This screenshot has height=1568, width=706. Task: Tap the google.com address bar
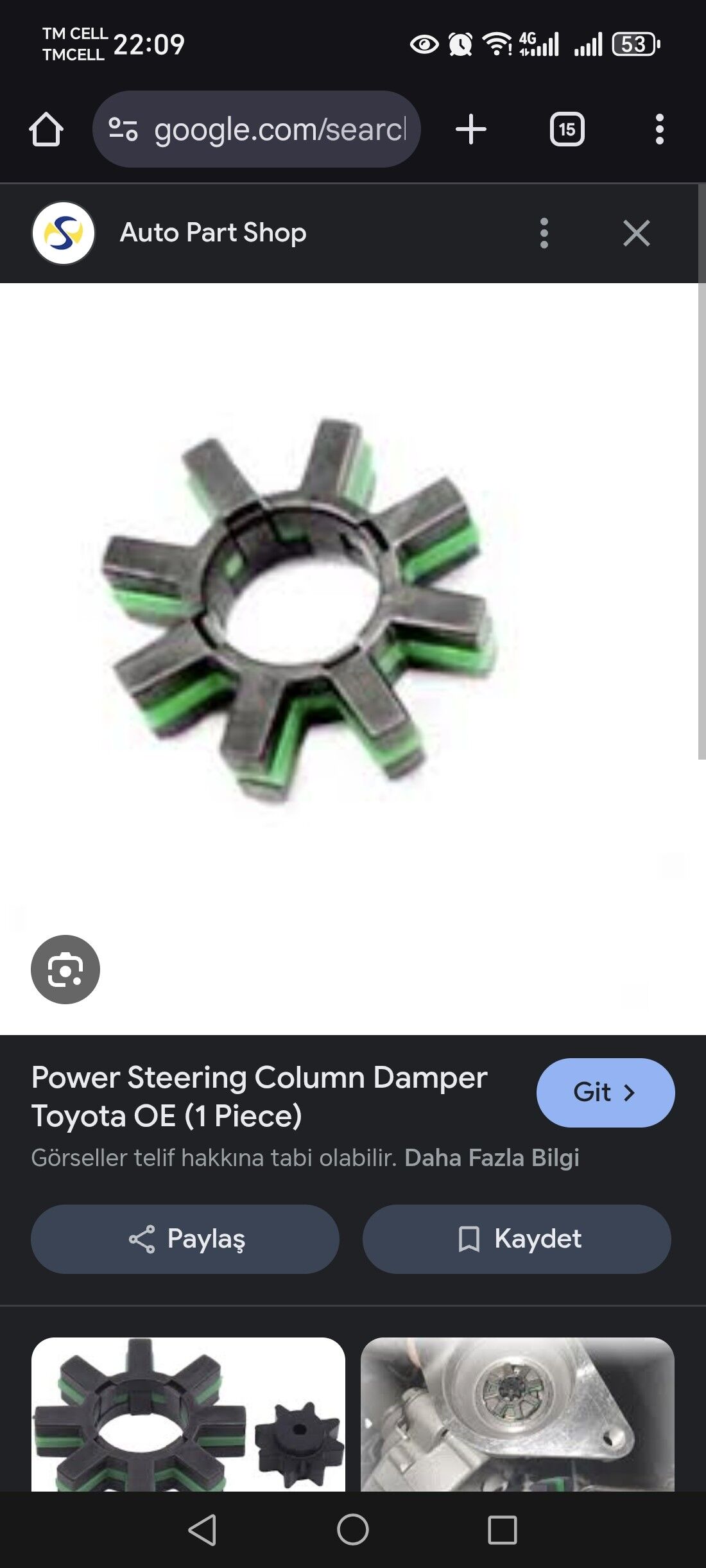[x=257, y=130]
